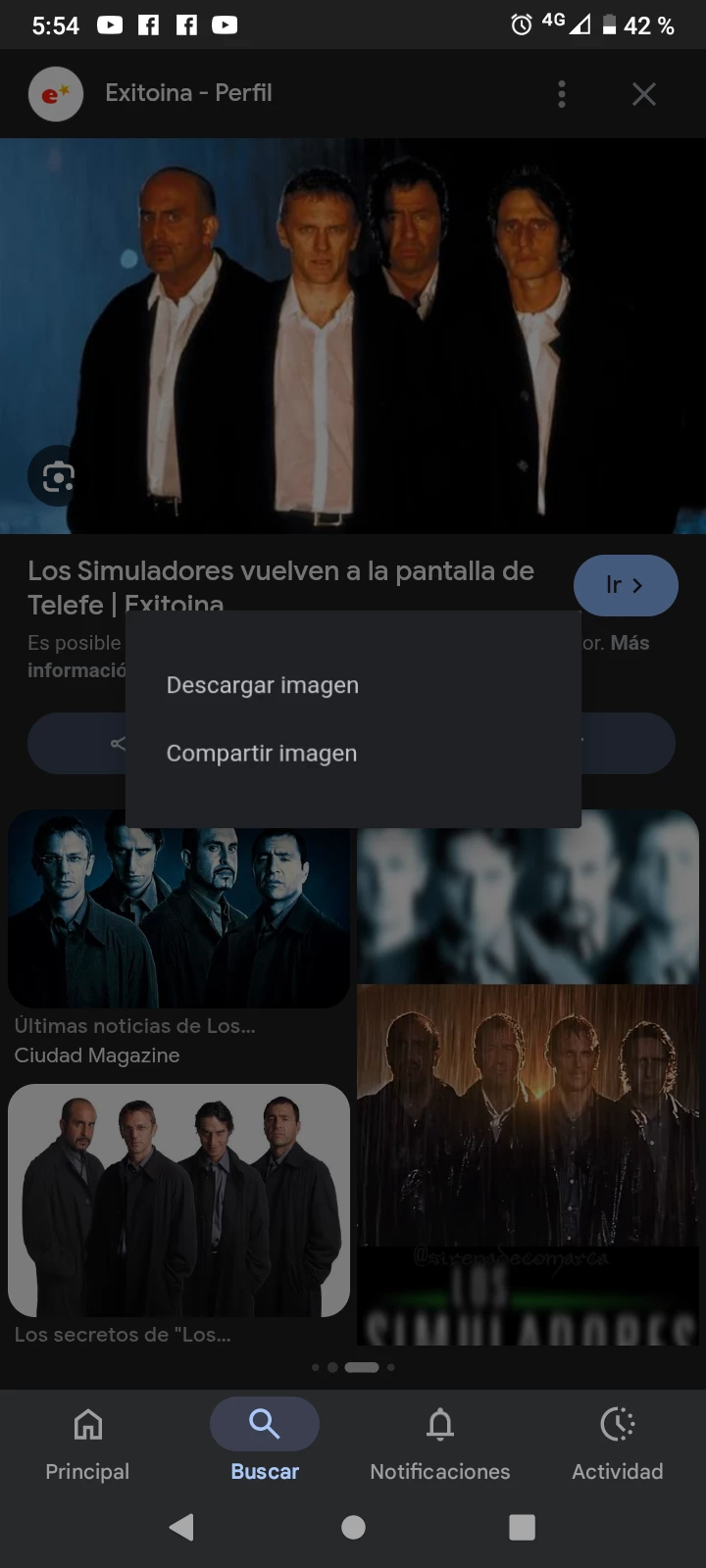Viewport: 706px width, 1568px height.
Task: Go back with the system back button
Action: pyautogui.click(x=181, y=1527)
